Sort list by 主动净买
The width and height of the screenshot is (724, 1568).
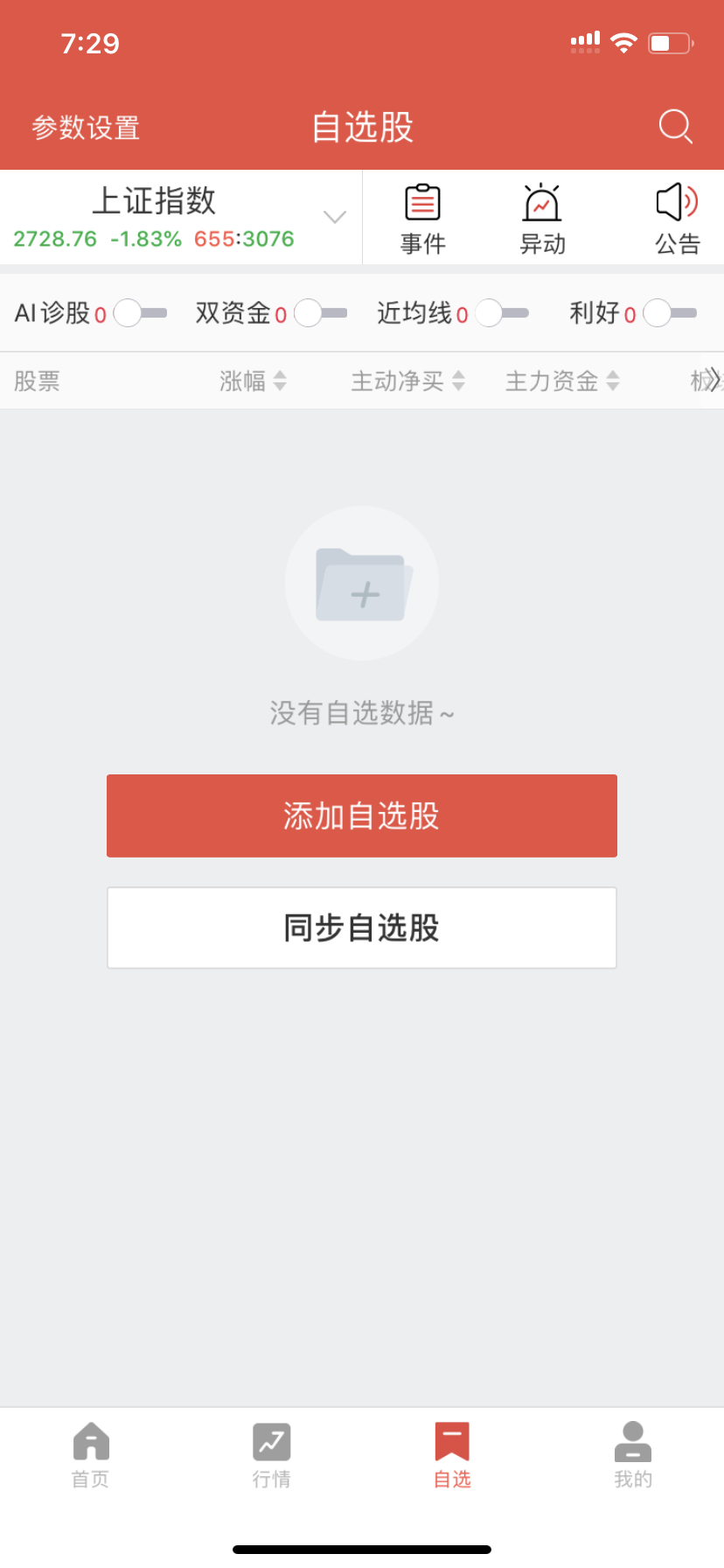[x=407, y=381]
